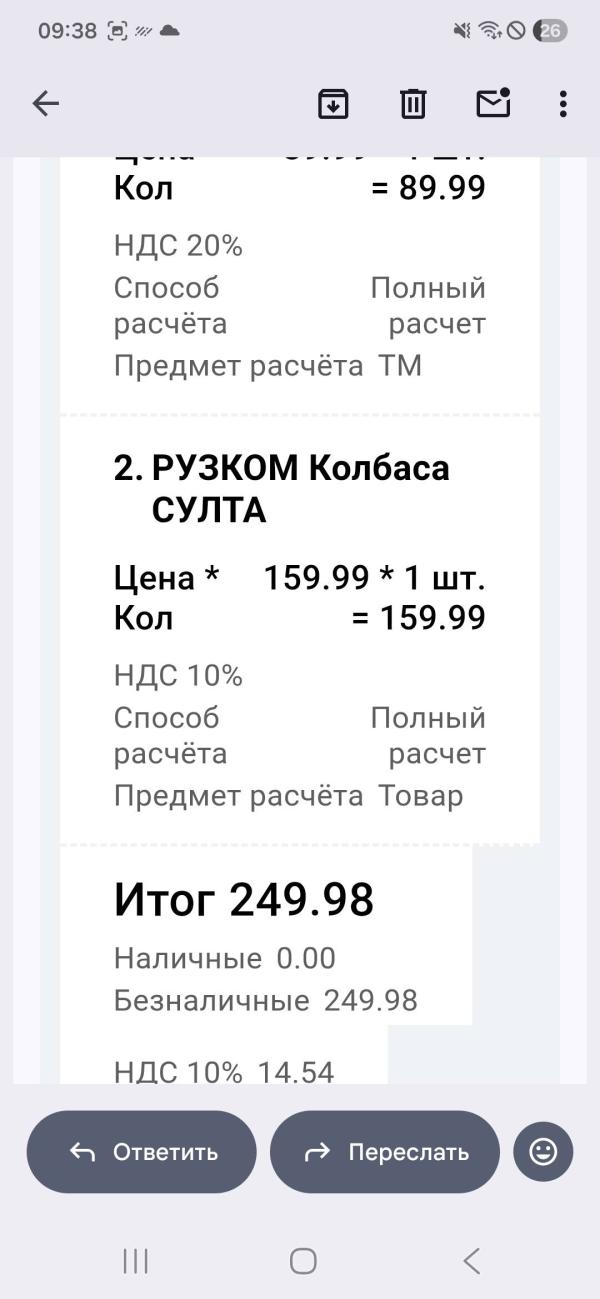
Task: Archive this email
Action: (333, 104)
